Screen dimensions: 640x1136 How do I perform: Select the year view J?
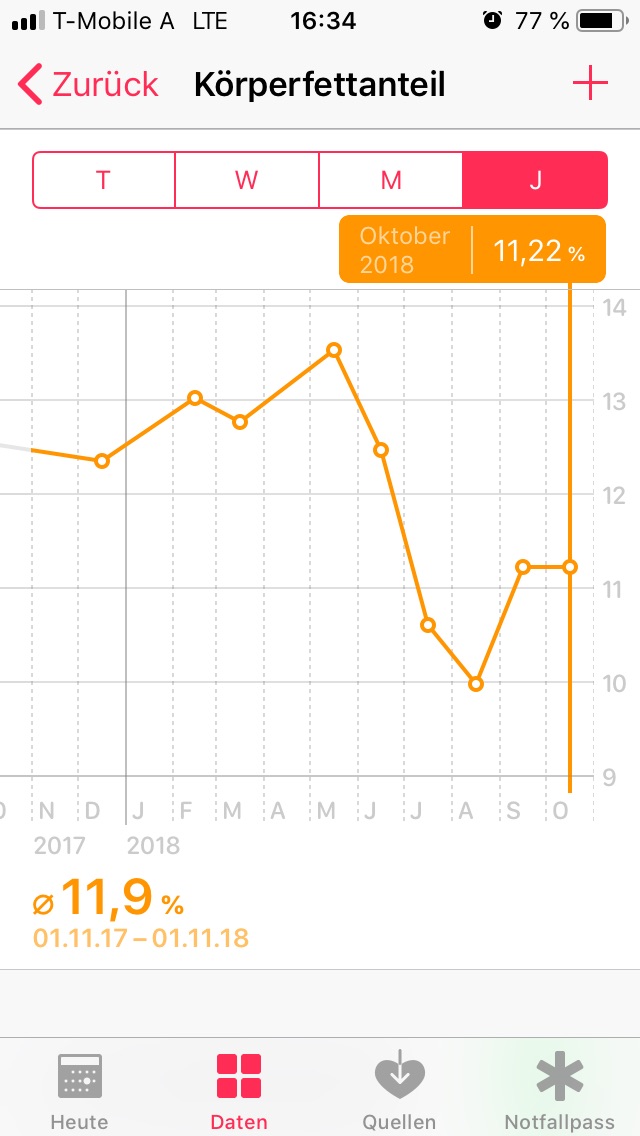[x=535, y=180]
